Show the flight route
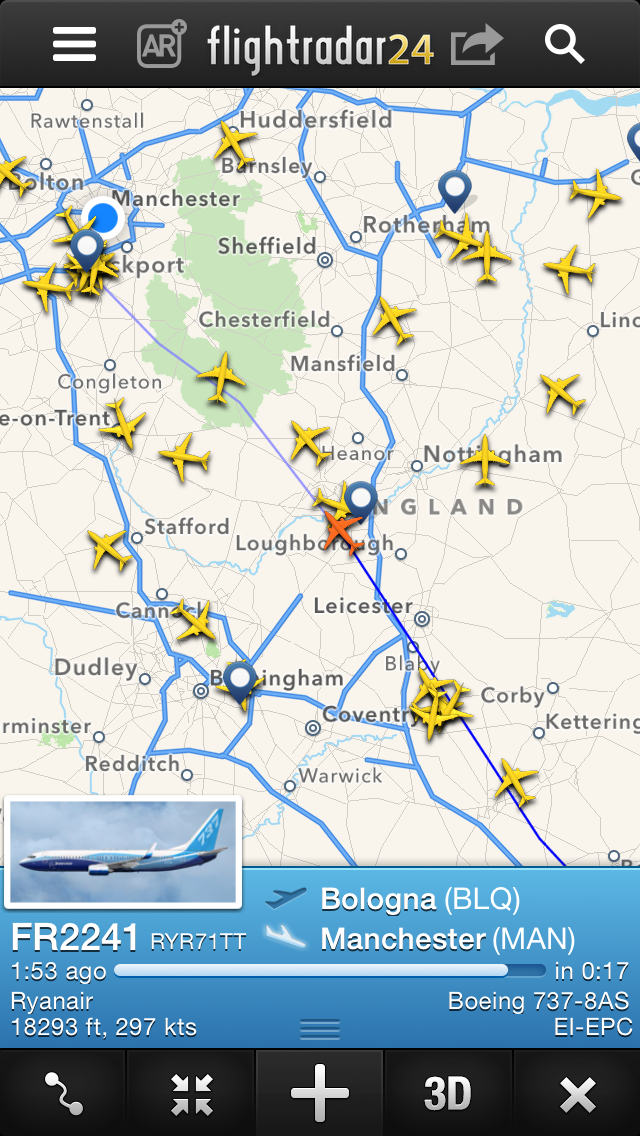 point(63,1094)
